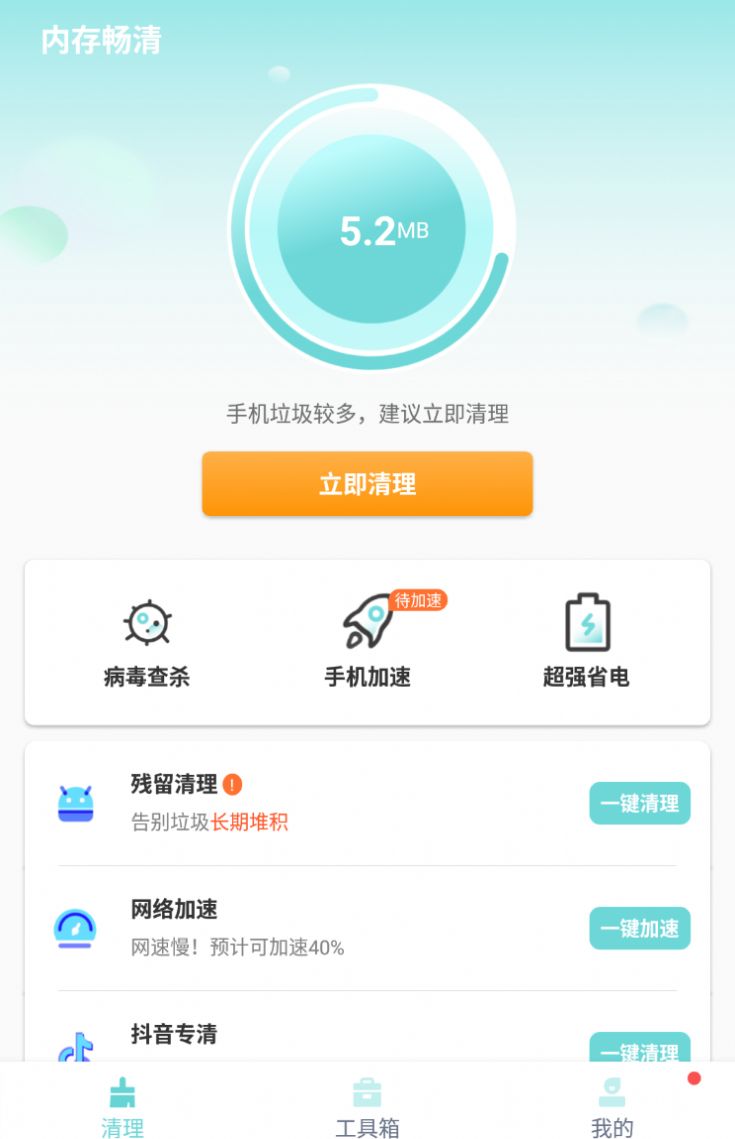Select the 网络加速 speedometer icon

click(x=77, y=927)
